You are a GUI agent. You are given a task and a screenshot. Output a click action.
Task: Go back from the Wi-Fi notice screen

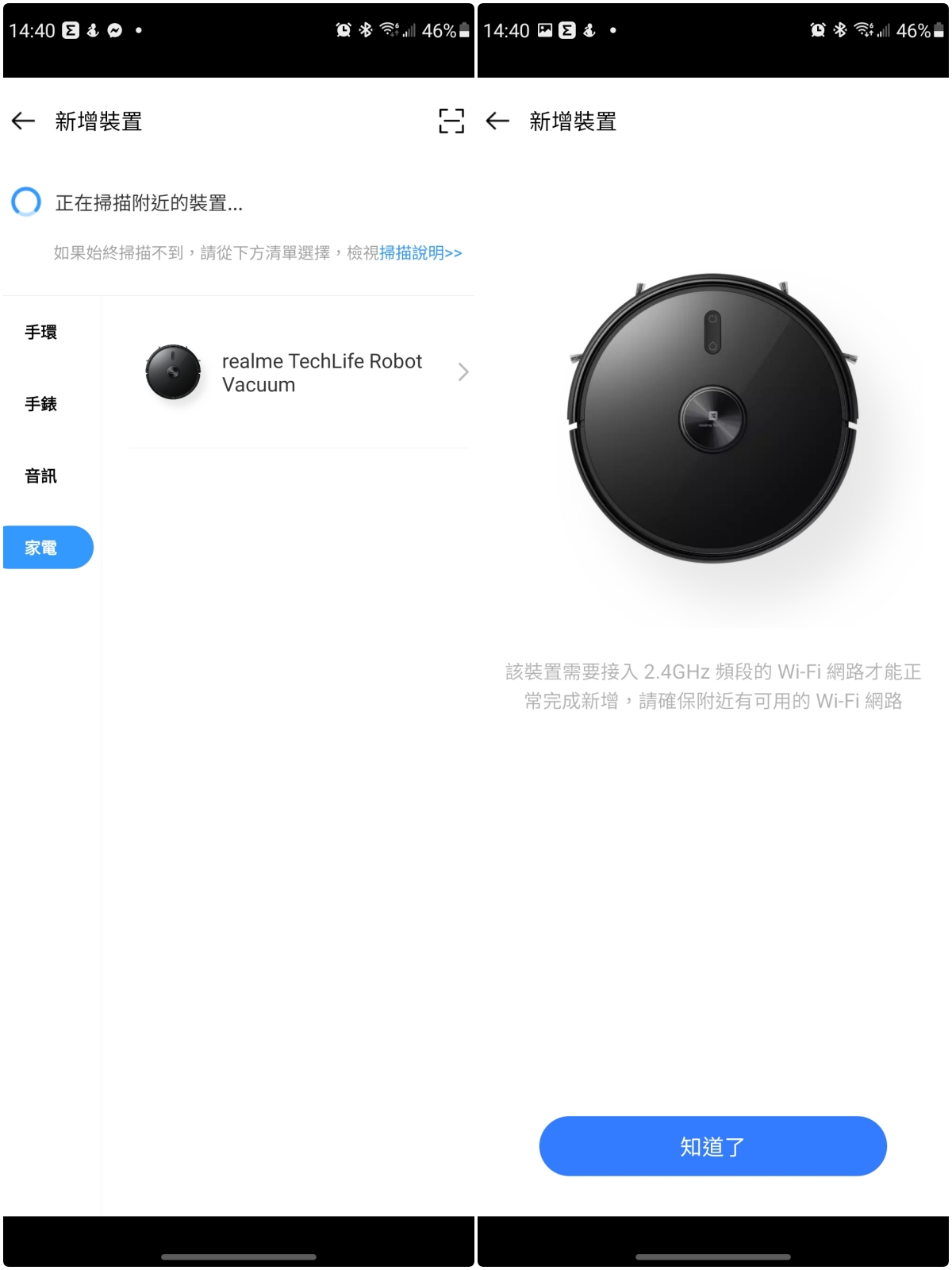click(497, 121)
